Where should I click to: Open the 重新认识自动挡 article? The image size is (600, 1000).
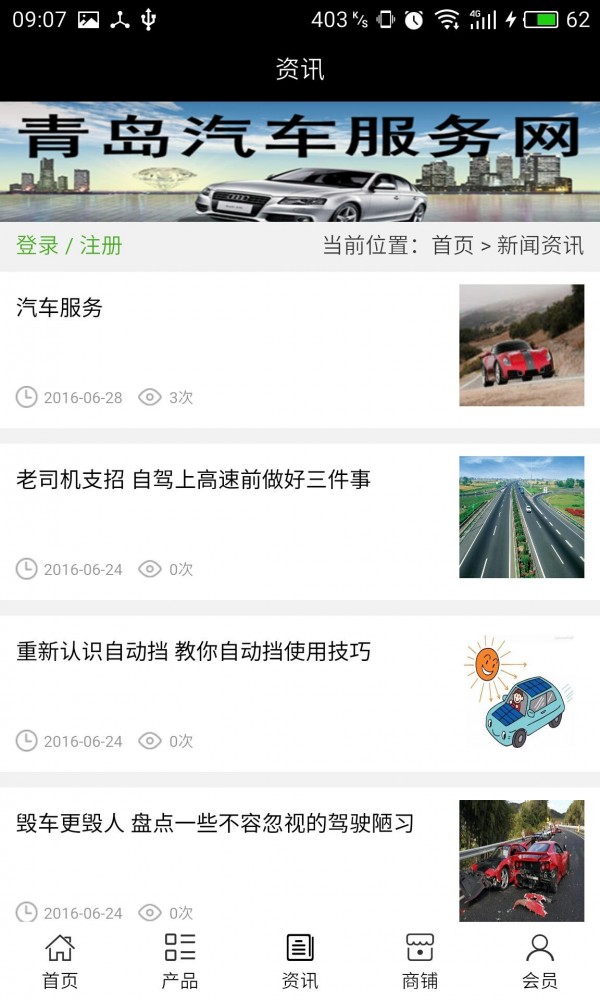(x=194, y=652)
